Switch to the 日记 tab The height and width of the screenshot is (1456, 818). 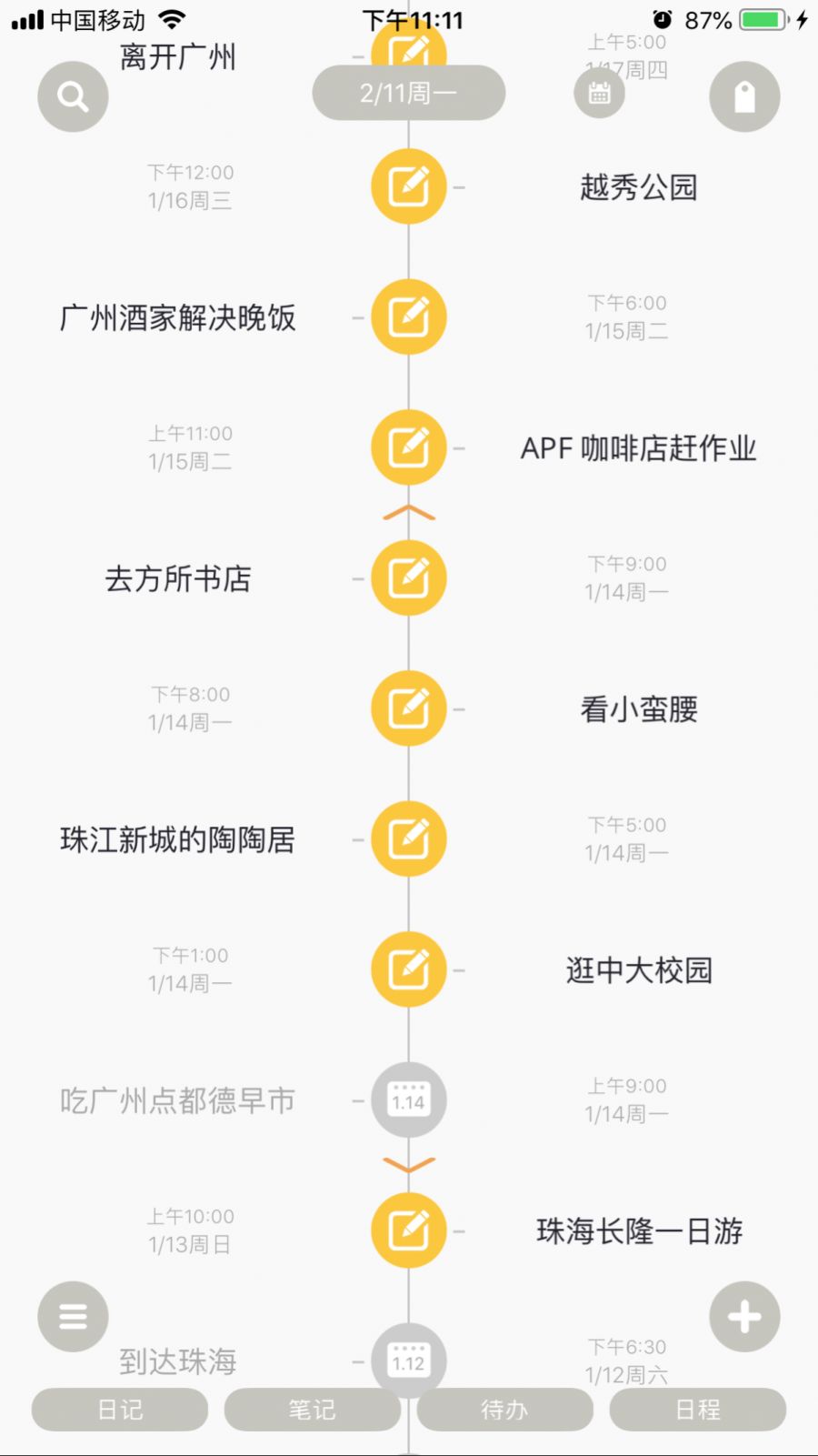coord(120,1410)
